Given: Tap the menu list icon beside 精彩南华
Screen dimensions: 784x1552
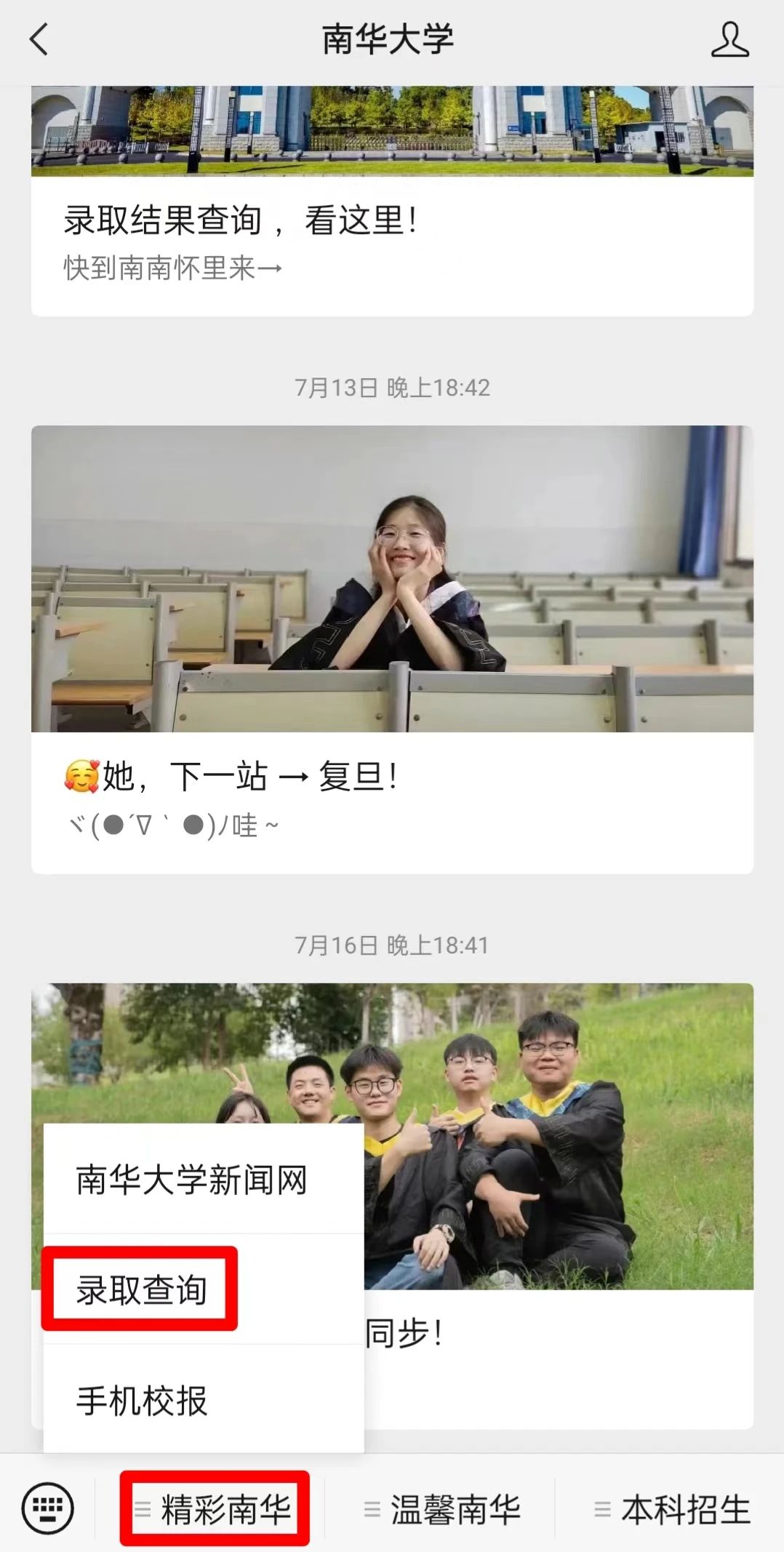Looking at the screenshot, I should [143, 1508].
